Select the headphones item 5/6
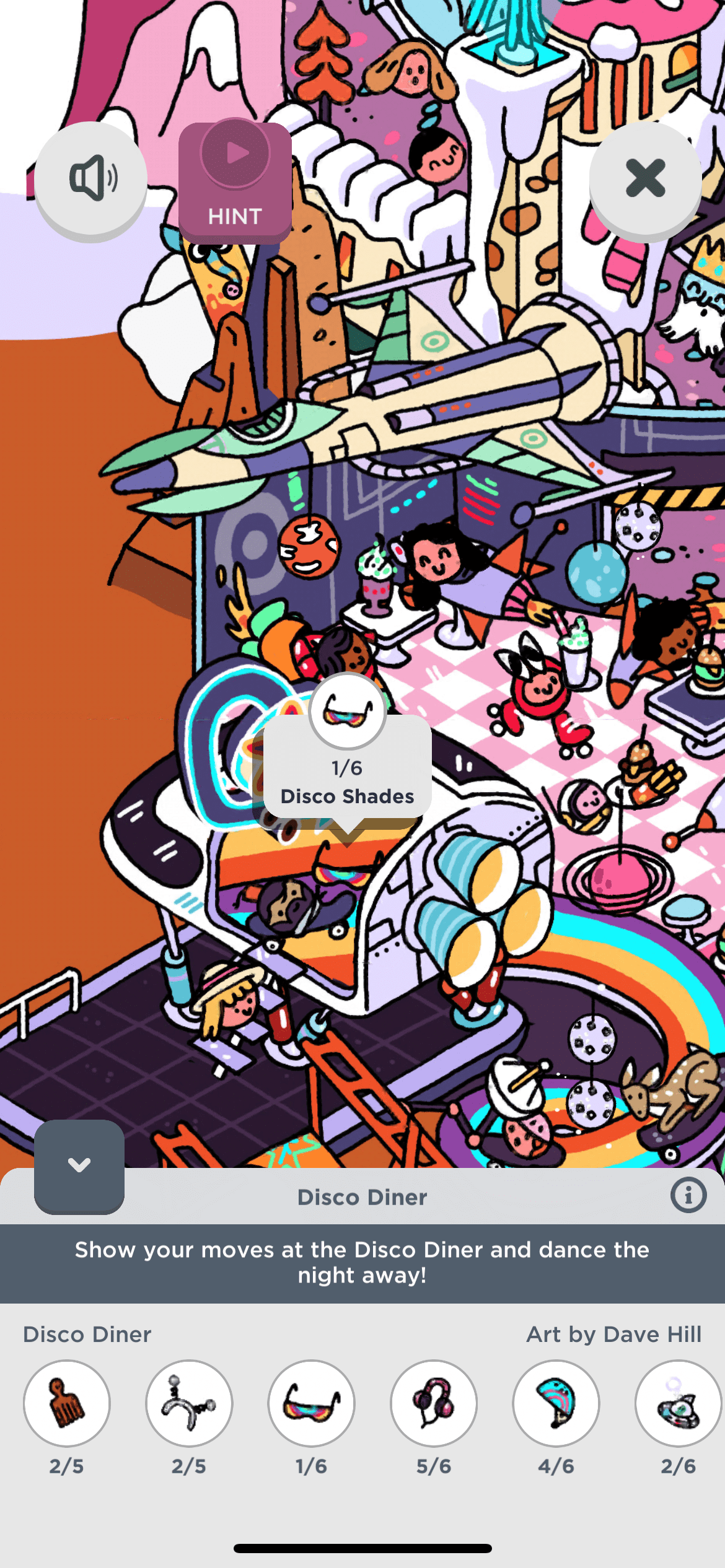The image size is (725, 1568). [434, 1403]
